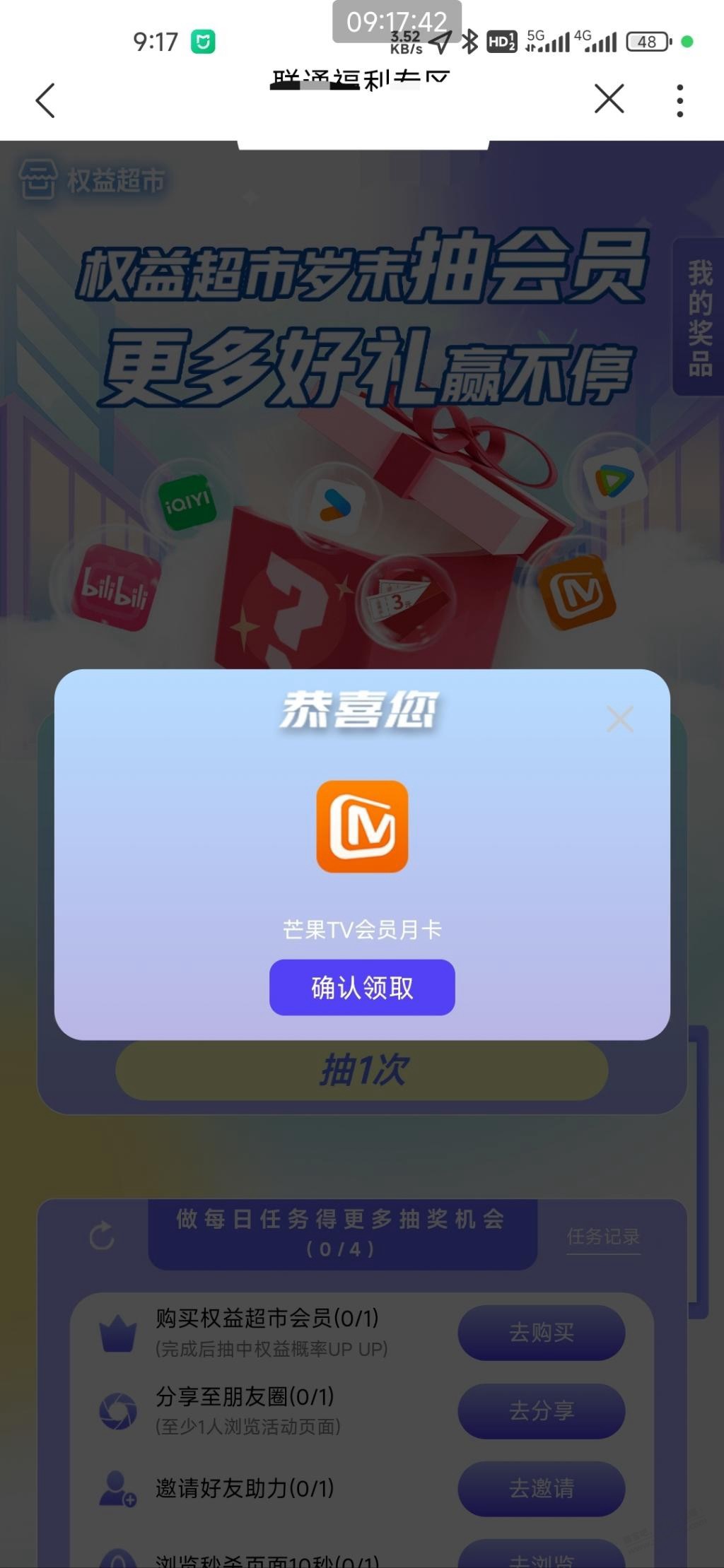This screenshot has height=1568, width=724.
Task: Tap 抽1次 draw button
Action: [x=362, y=1070]
